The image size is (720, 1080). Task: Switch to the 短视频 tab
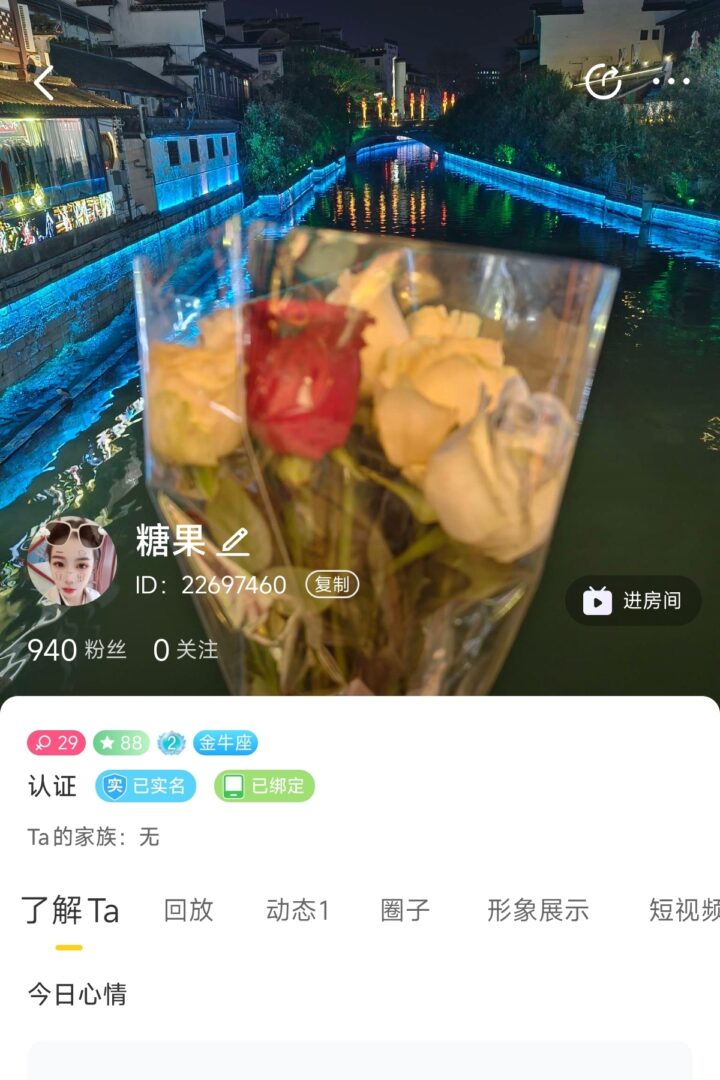tap(684, 910)
